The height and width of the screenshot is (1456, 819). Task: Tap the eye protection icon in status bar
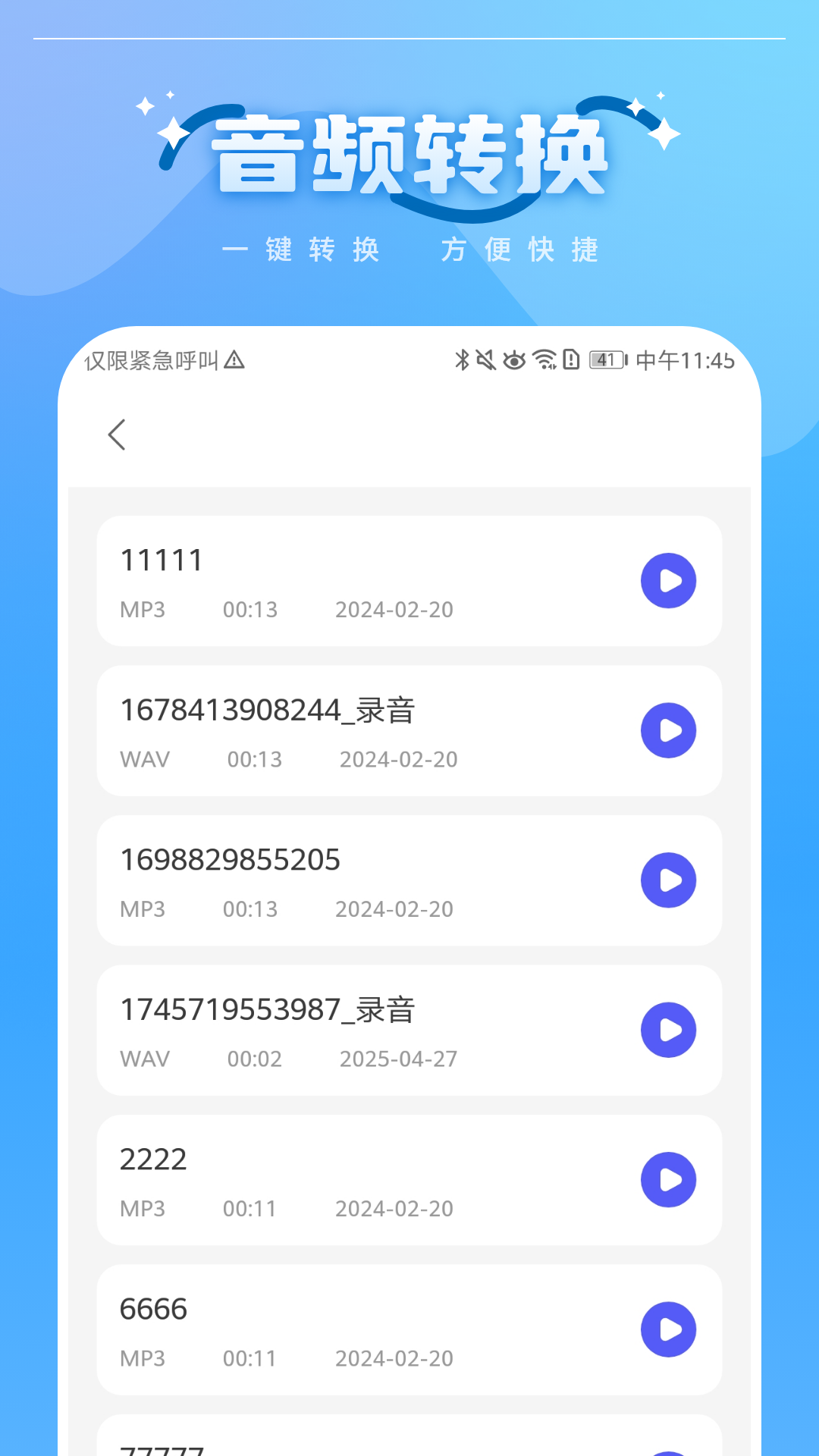tap(514, 362)
